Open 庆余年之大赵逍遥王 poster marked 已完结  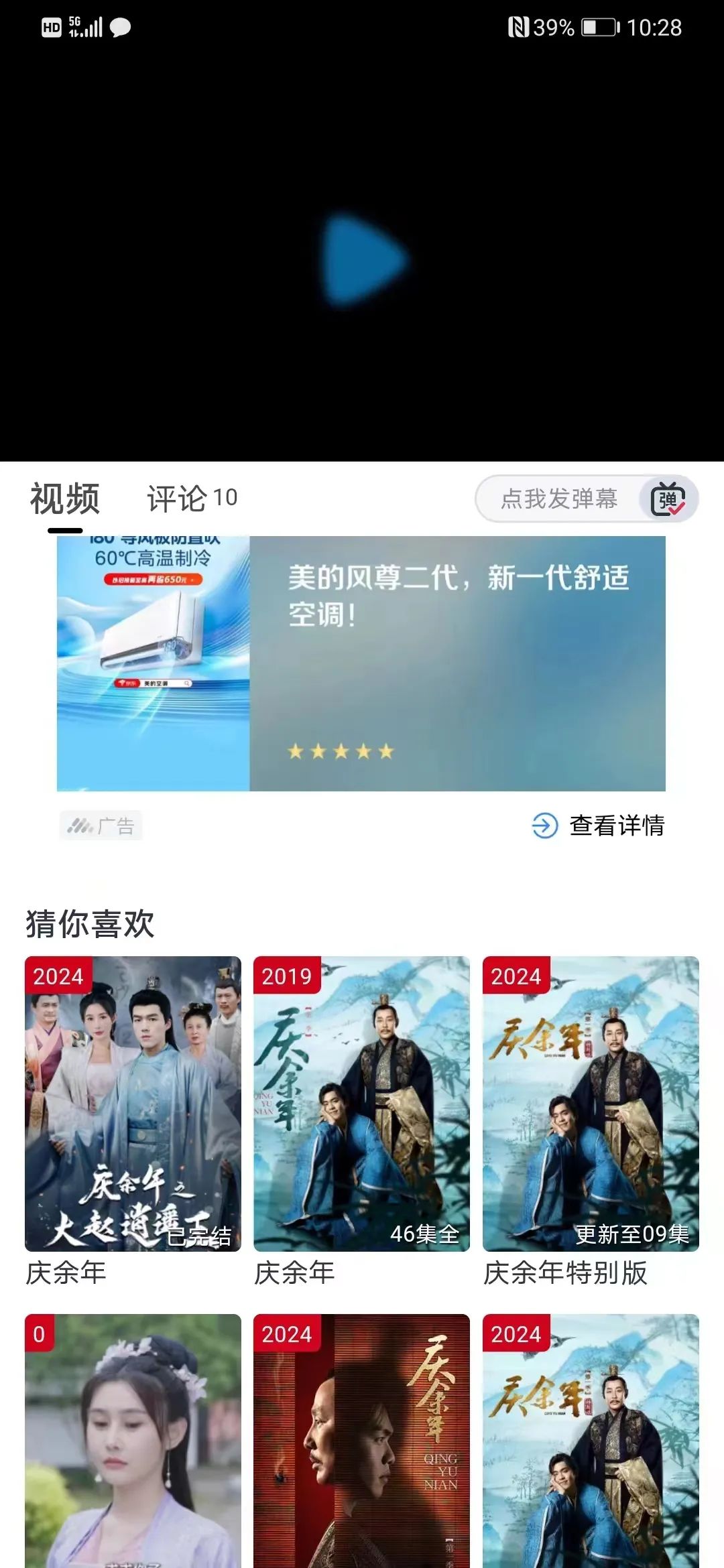(133, 1104)
